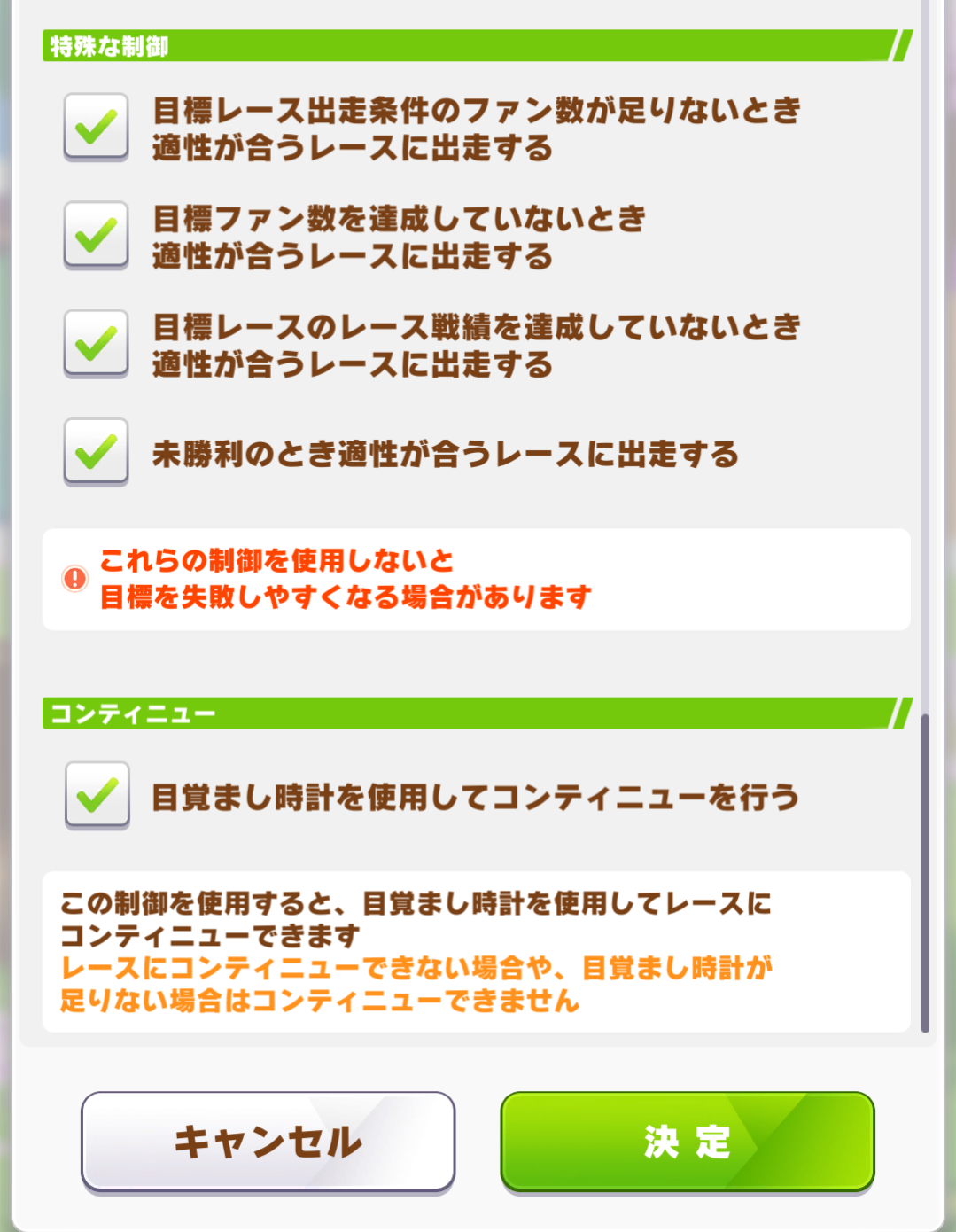Toggle 目標レースのレース戦績を達成していないとき checkbox
This screenshot has width=956, height=1232.
pos(96,343)
